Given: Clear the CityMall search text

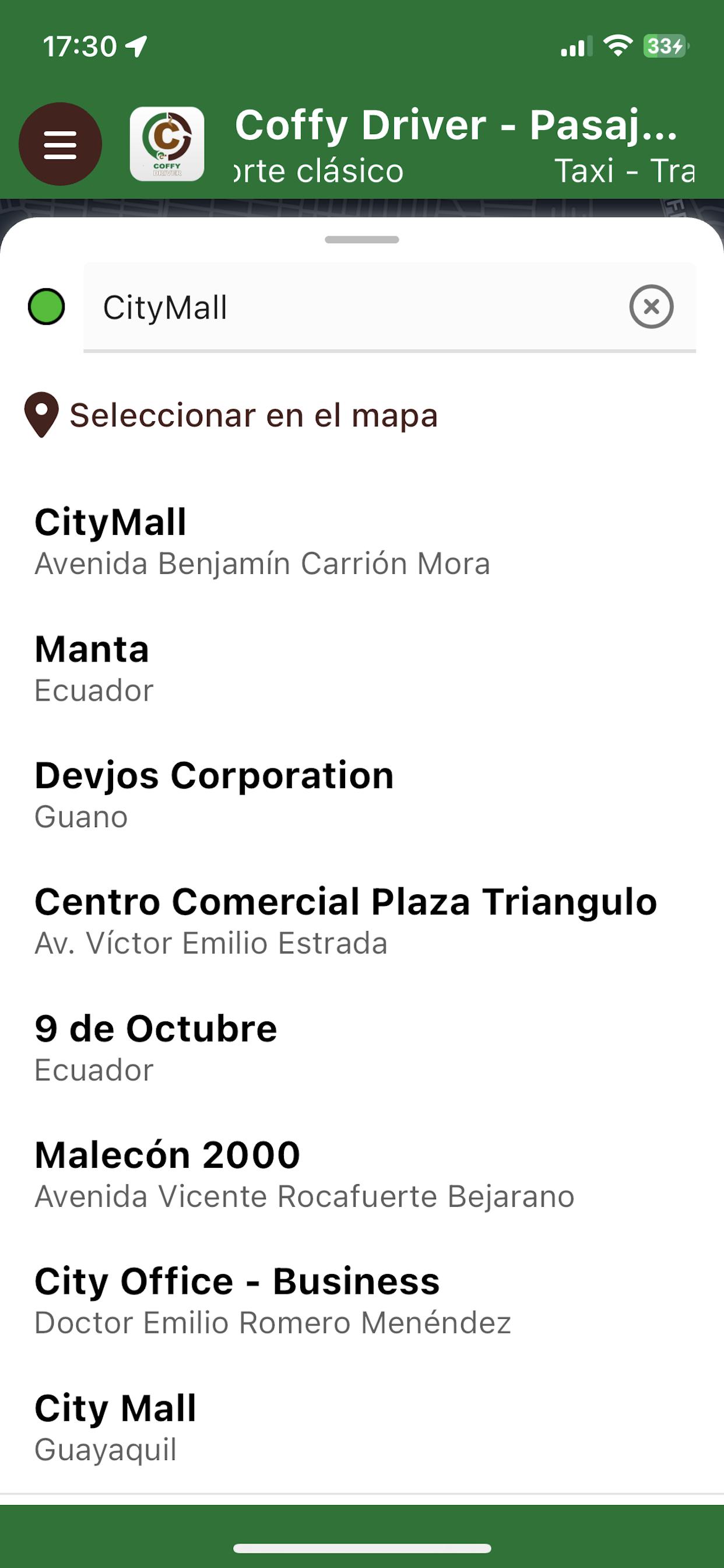Looking at the screenshot, I should tap(651, 307).
